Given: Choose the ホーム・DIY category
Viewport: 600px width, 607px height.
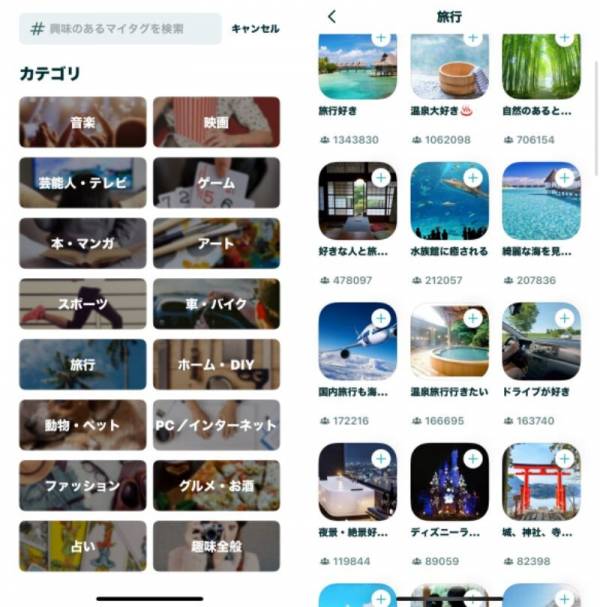Looking at the screenshot, I should (x=216, y=364).
